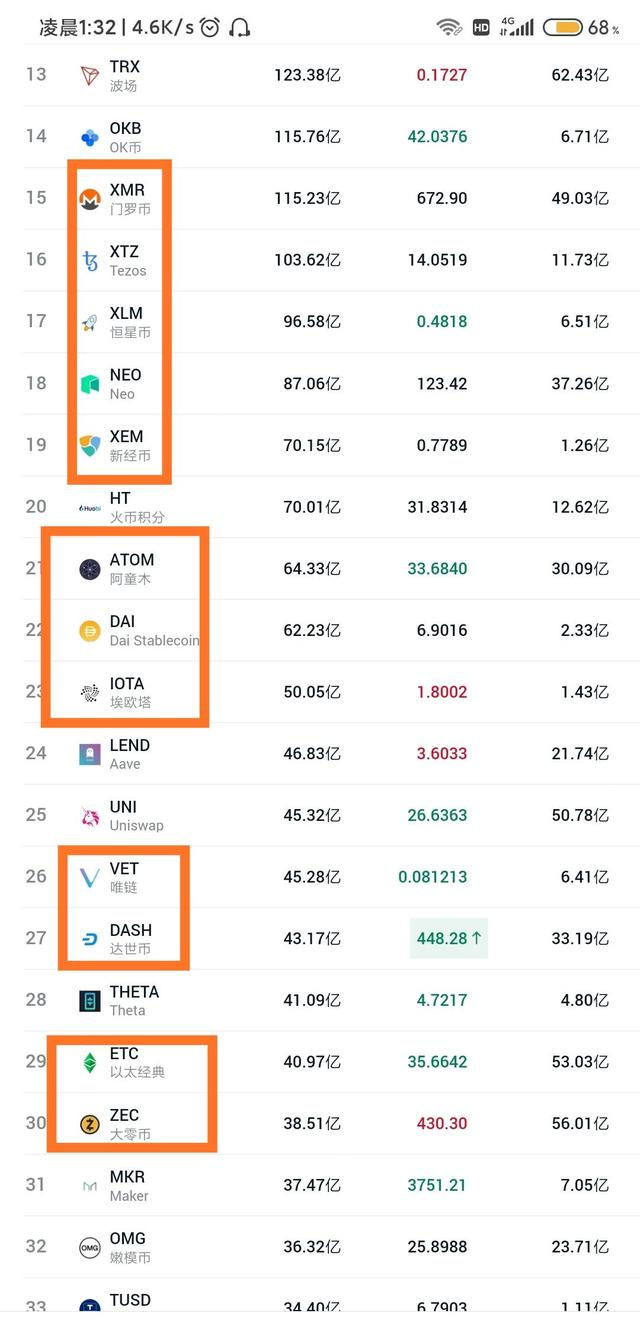Screen dimensions: 640x1320
Task: Tap the NEO coin row
Action: pos(320,384)
